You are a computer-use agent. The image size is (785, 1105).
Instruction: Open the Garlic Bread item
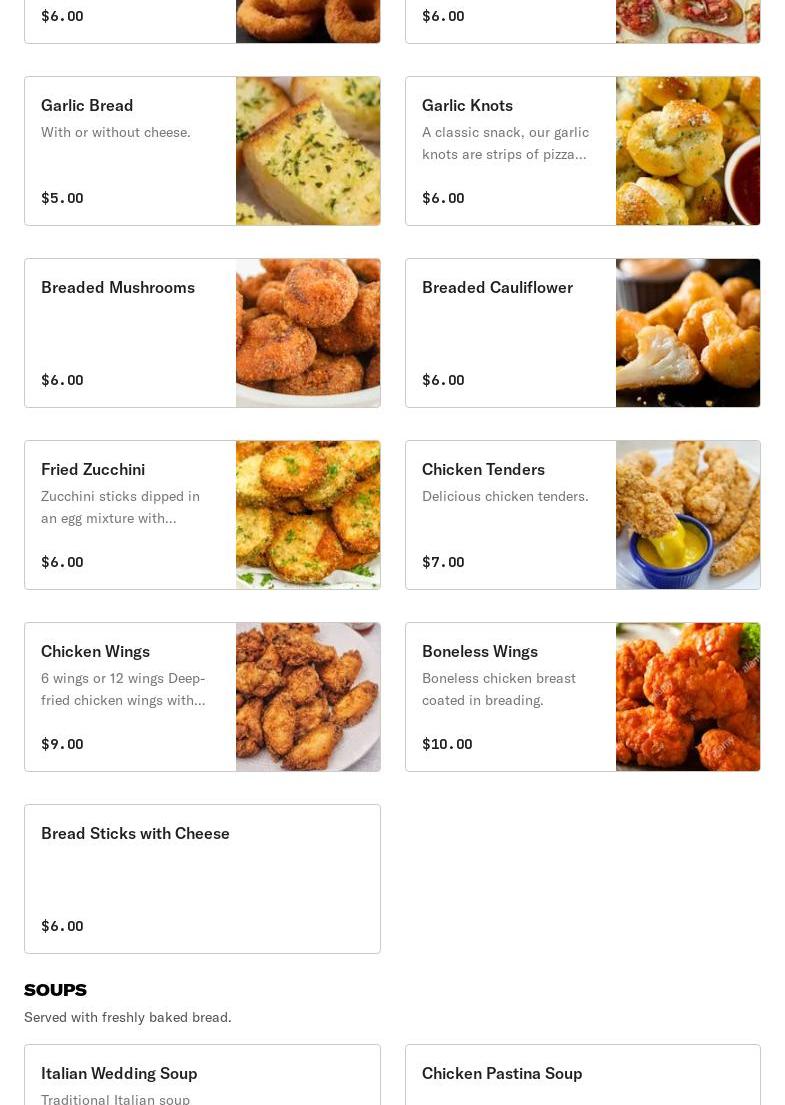click(x=202, y=151)
